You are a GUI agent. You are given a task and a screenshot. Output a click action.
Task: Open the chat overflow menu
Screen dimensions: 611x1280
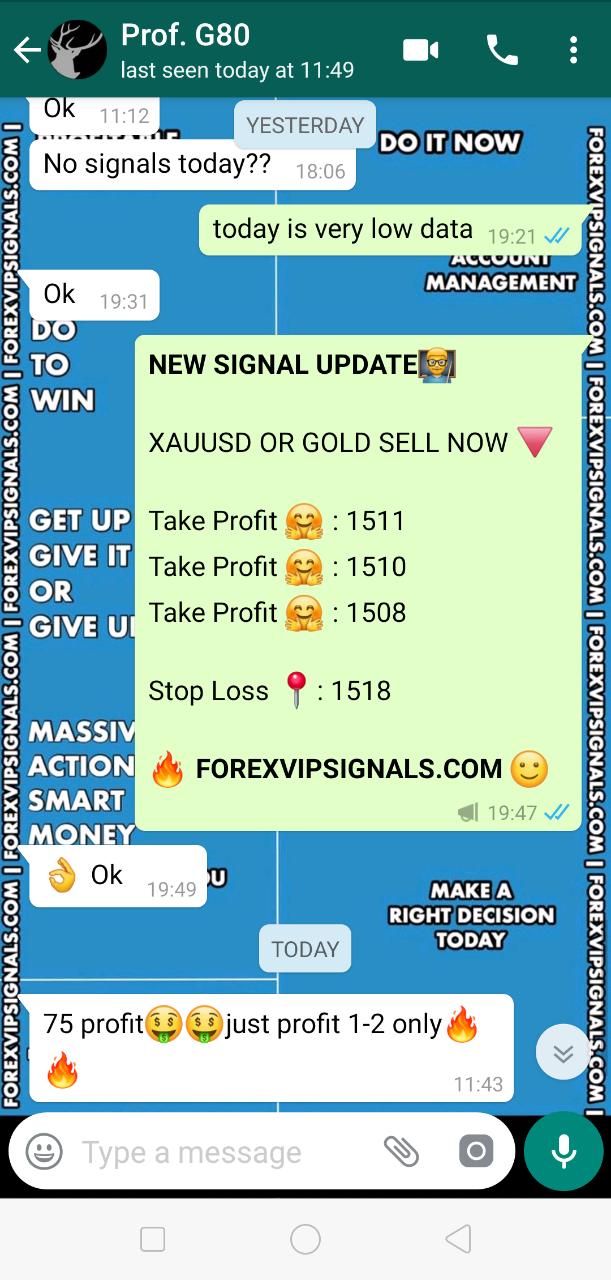[x=573, y=50]
